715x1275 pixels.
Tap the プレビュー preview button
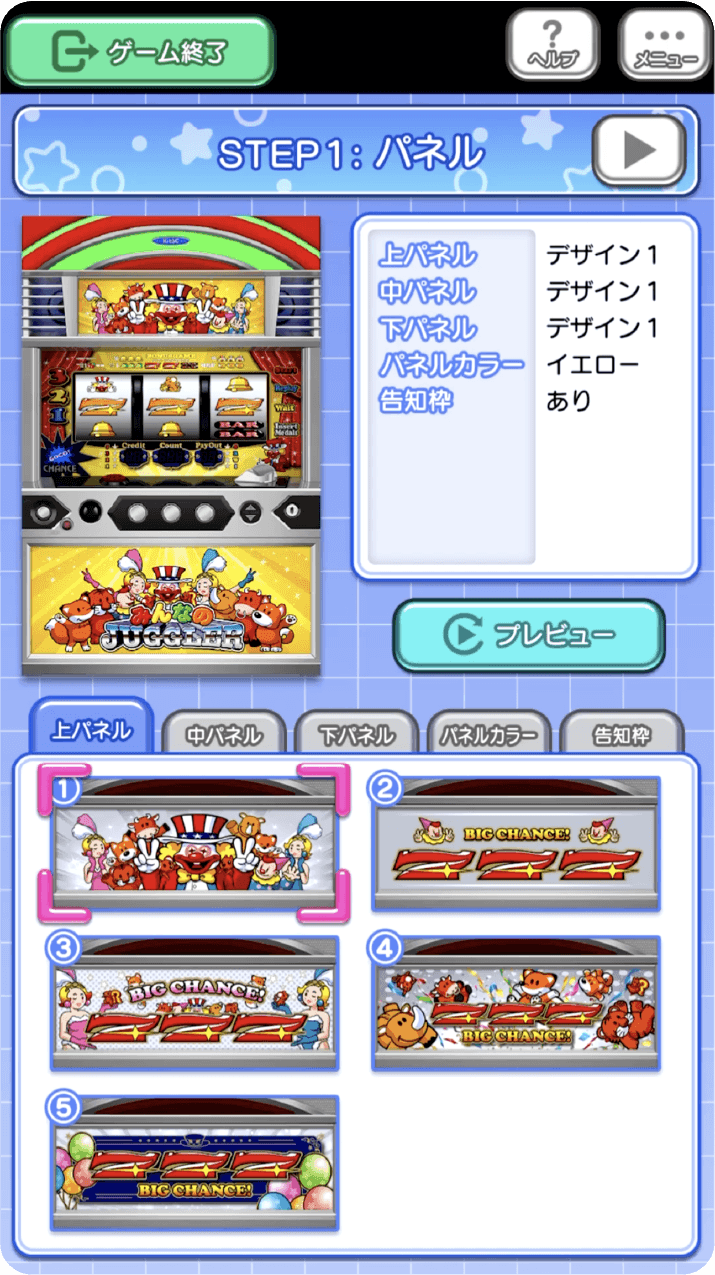coord(528,634)
